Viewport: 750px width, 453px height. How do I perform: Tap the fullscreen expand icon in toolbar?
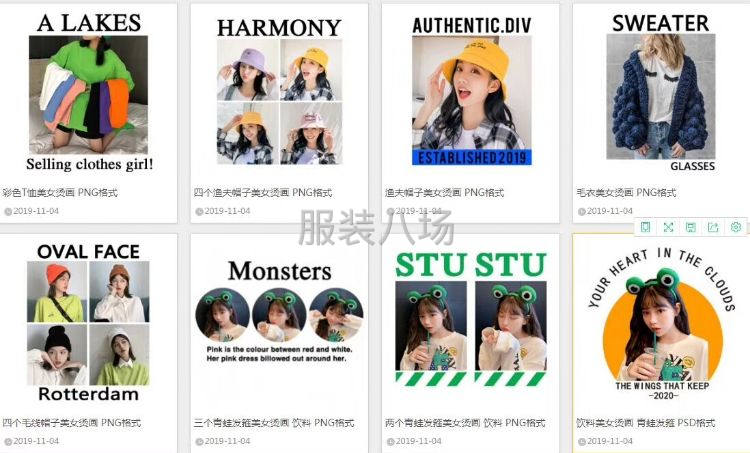[x=668, y=227]
